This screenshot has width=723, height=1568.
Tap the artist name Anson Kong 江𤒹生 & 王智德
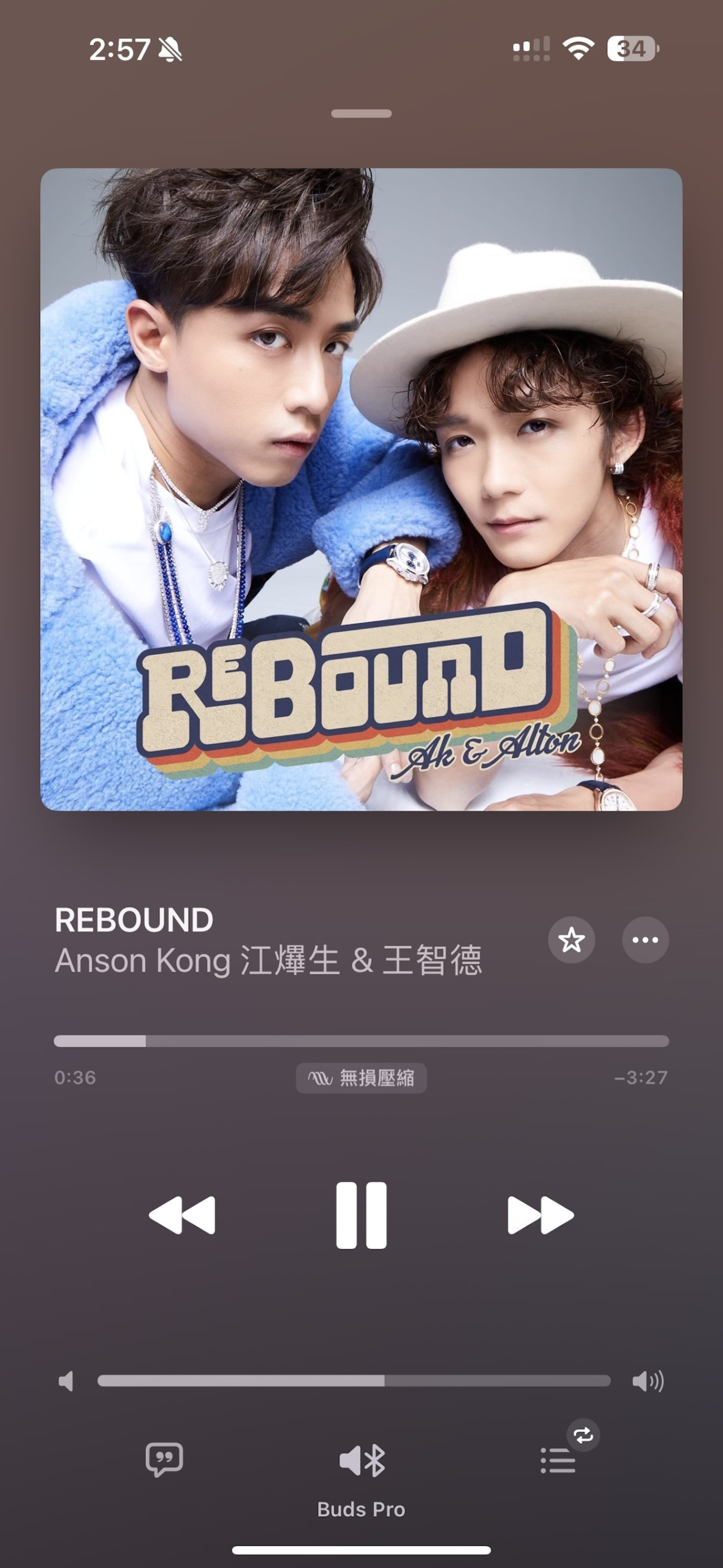[x=268, y=961]
